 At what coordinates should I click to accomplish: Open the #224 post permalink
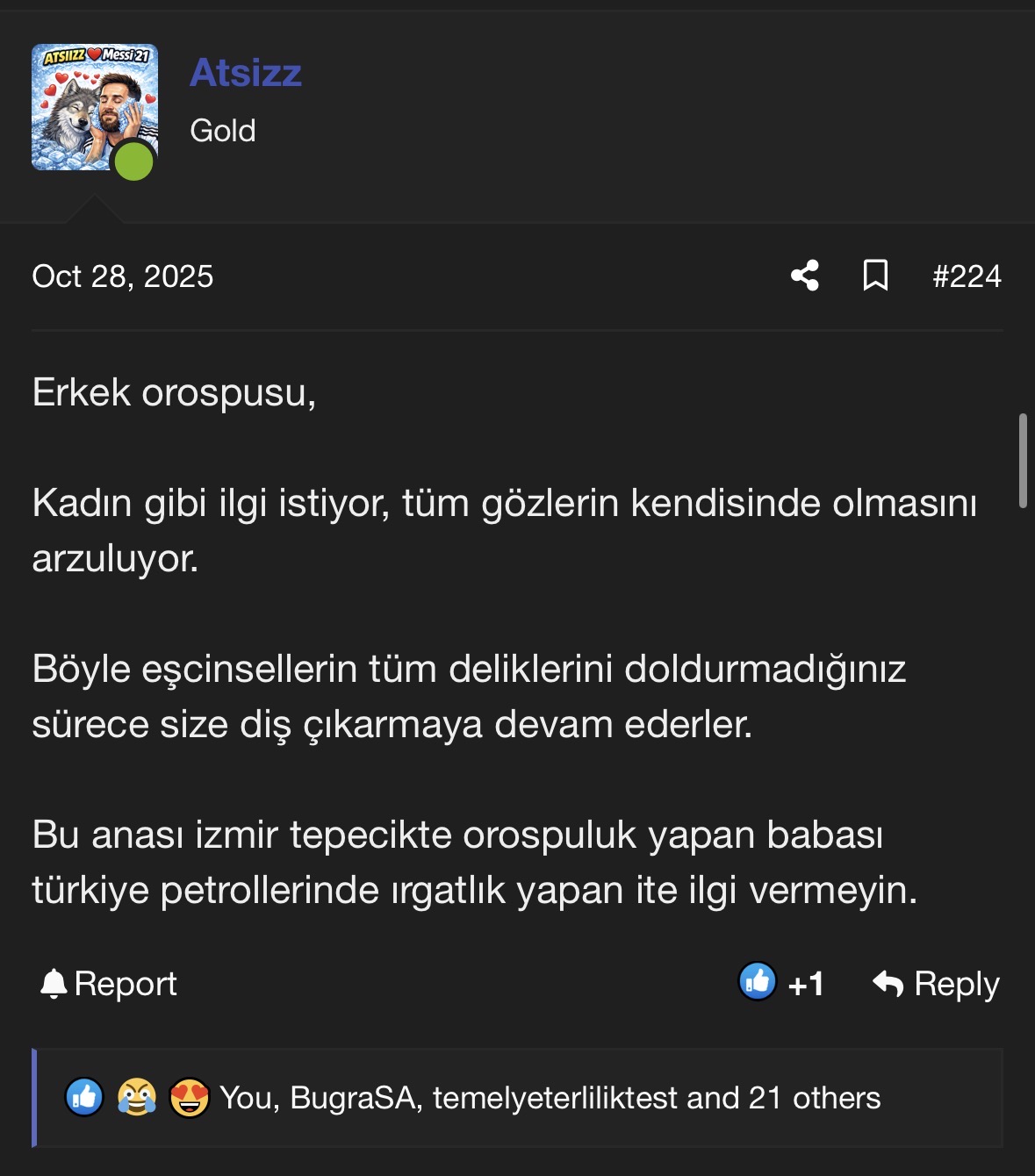click(x=967, y=276)
